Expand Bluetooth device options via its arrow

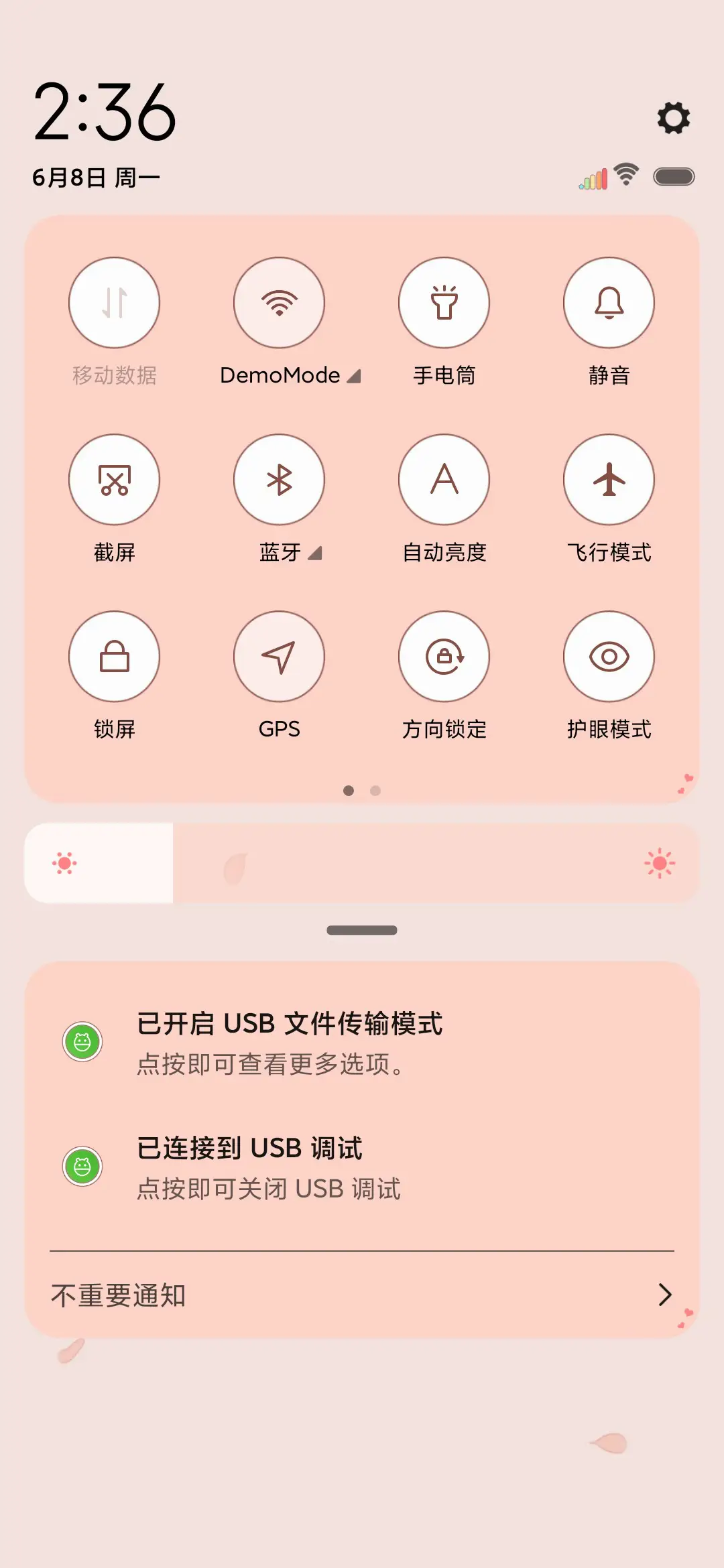point(314,553)
